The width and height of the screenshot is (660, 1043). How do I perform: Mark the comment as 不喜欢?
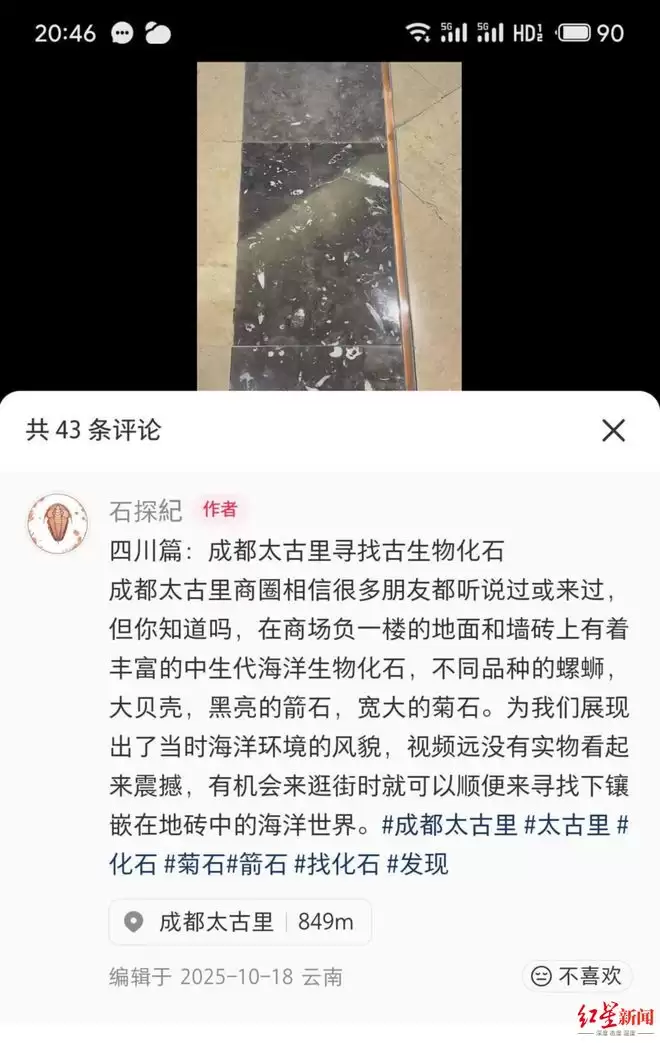point(577,975)
